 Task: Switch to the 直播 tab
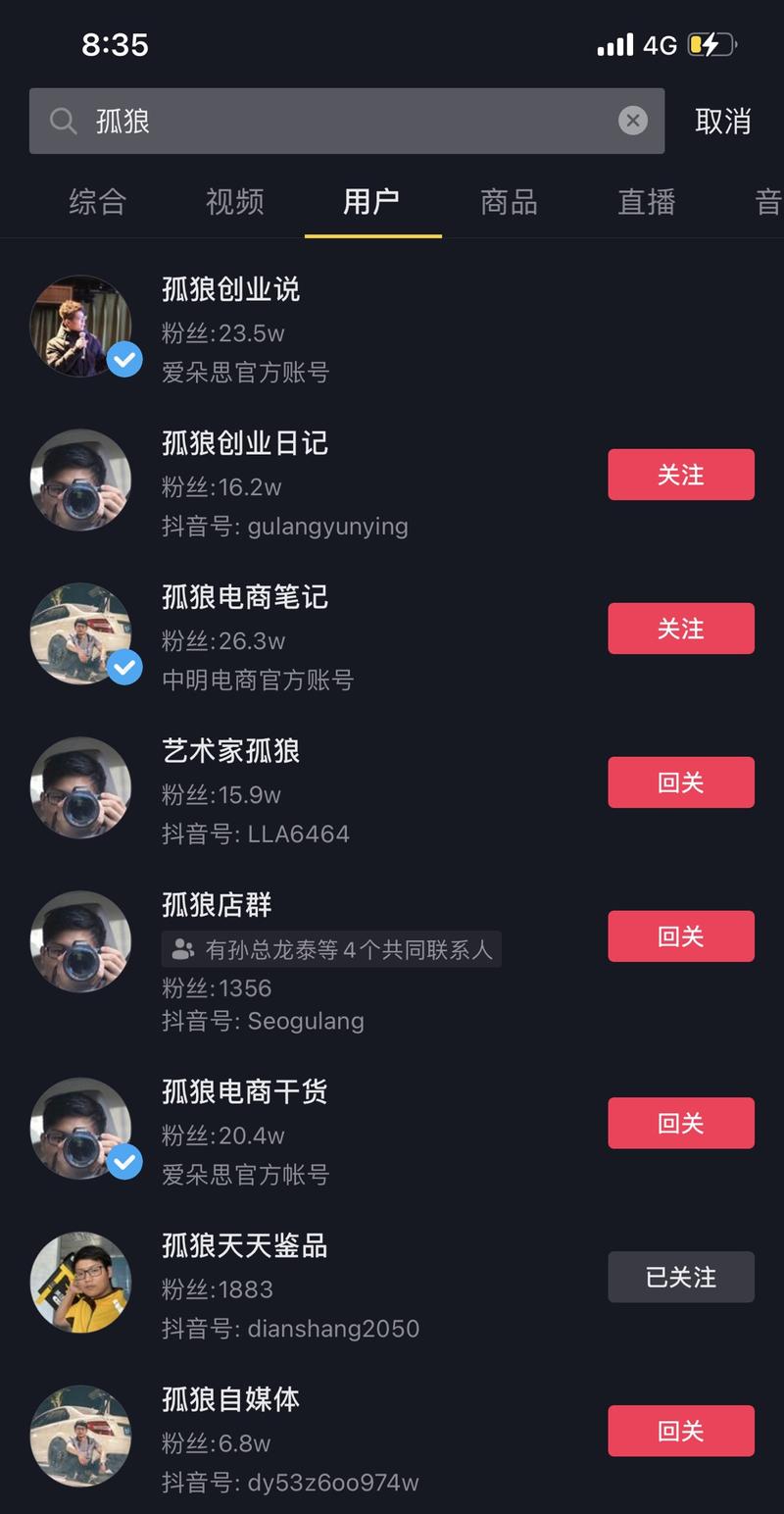[x=646, y=202]
